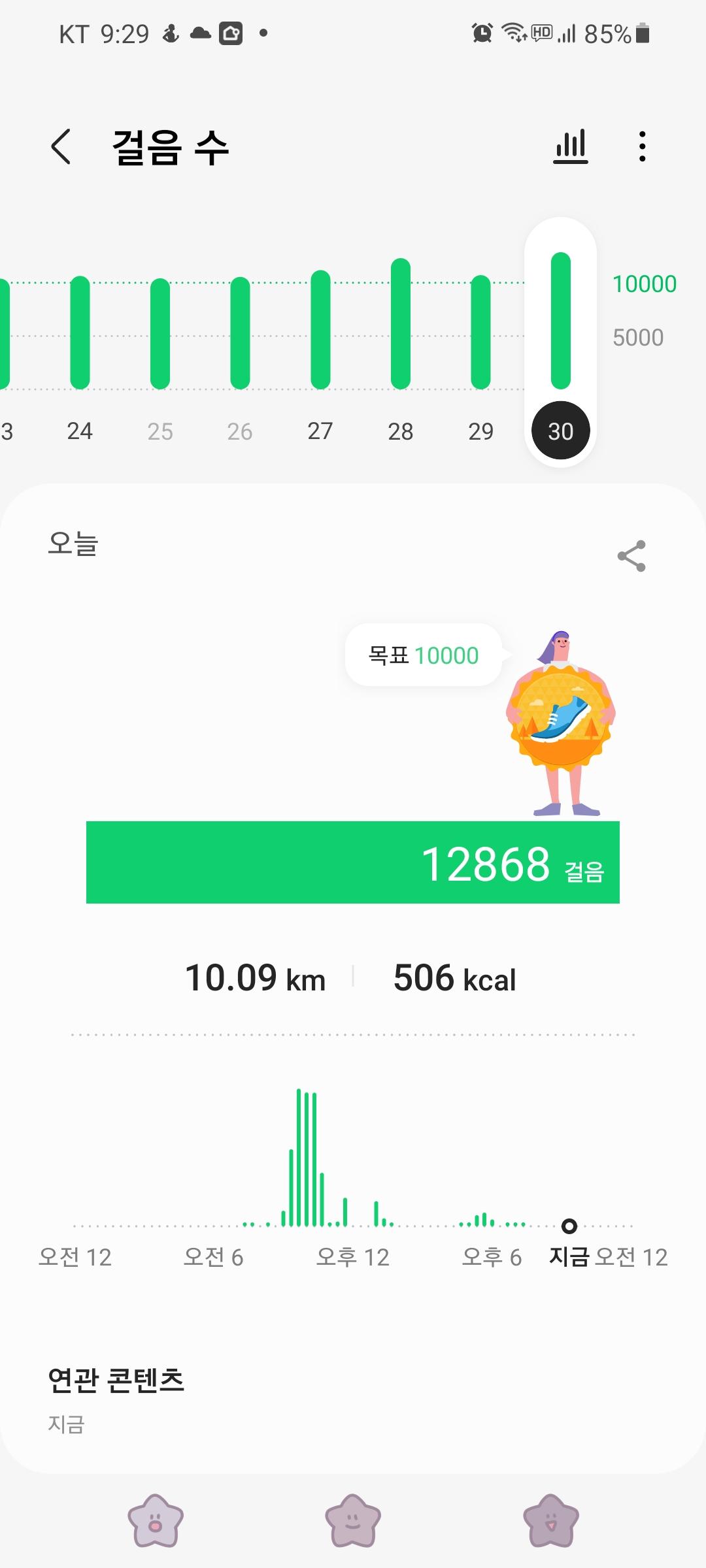Open the step trends chart icon

571,146
